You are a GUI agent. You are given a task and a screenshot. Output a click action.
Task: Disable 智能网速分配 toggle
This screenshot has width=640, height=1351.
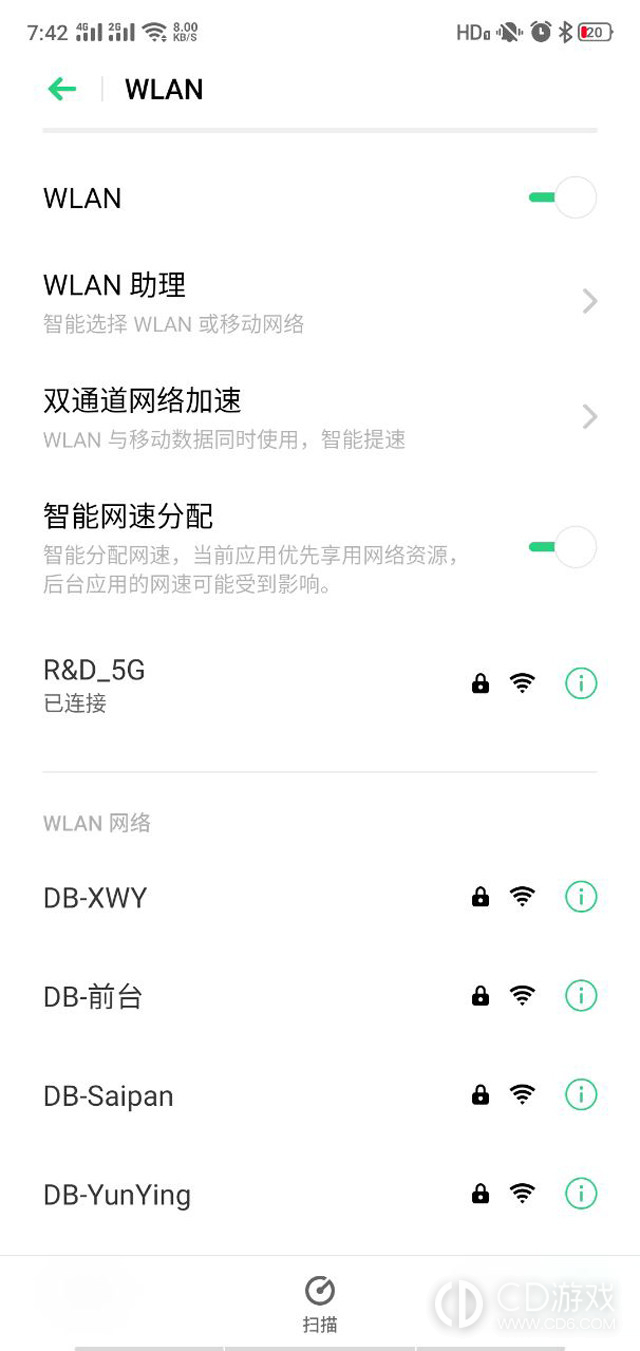pyautogui.click(x=562, y=547)
